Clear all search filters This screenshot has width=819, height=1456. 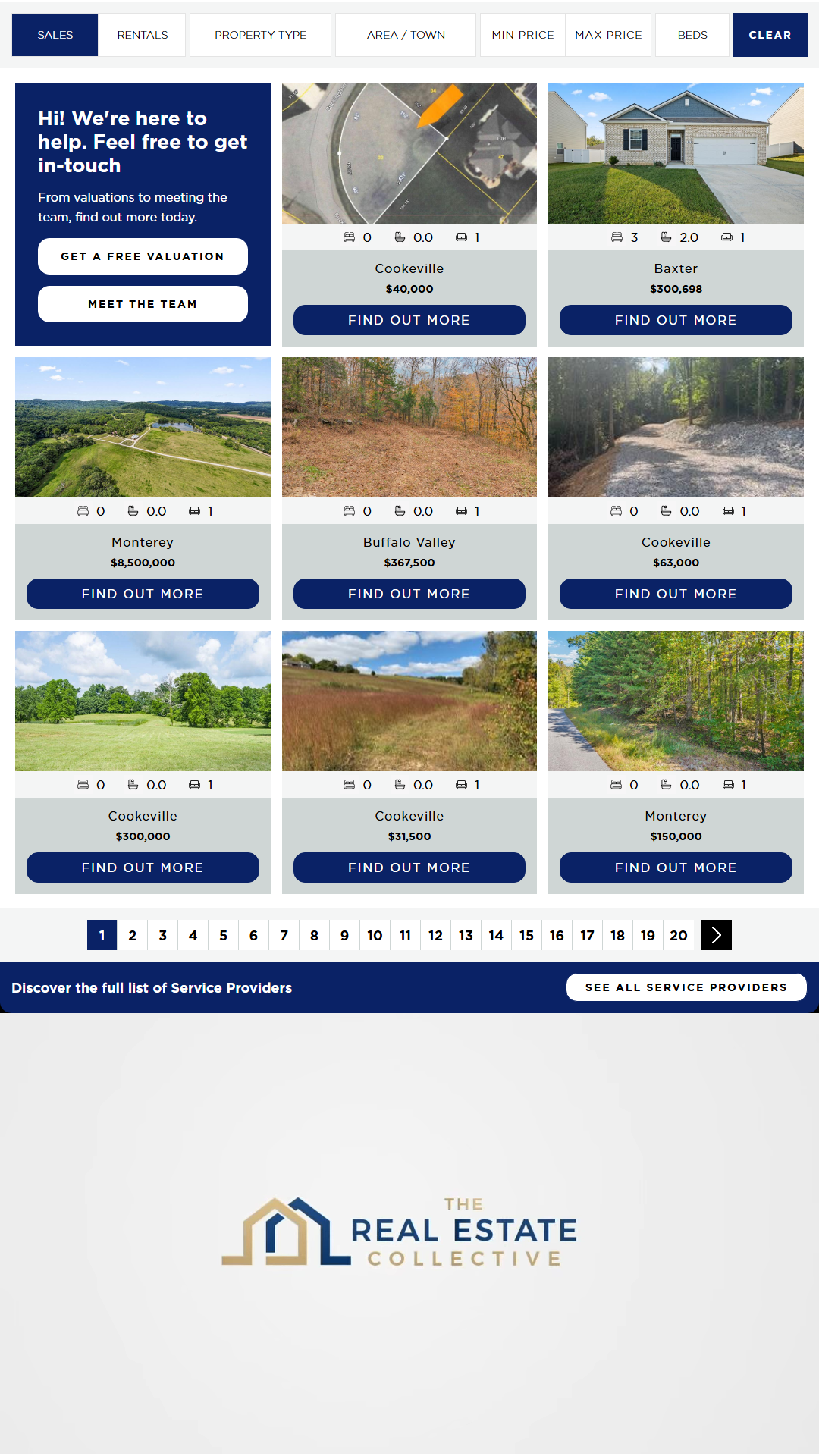click(770, 35)
